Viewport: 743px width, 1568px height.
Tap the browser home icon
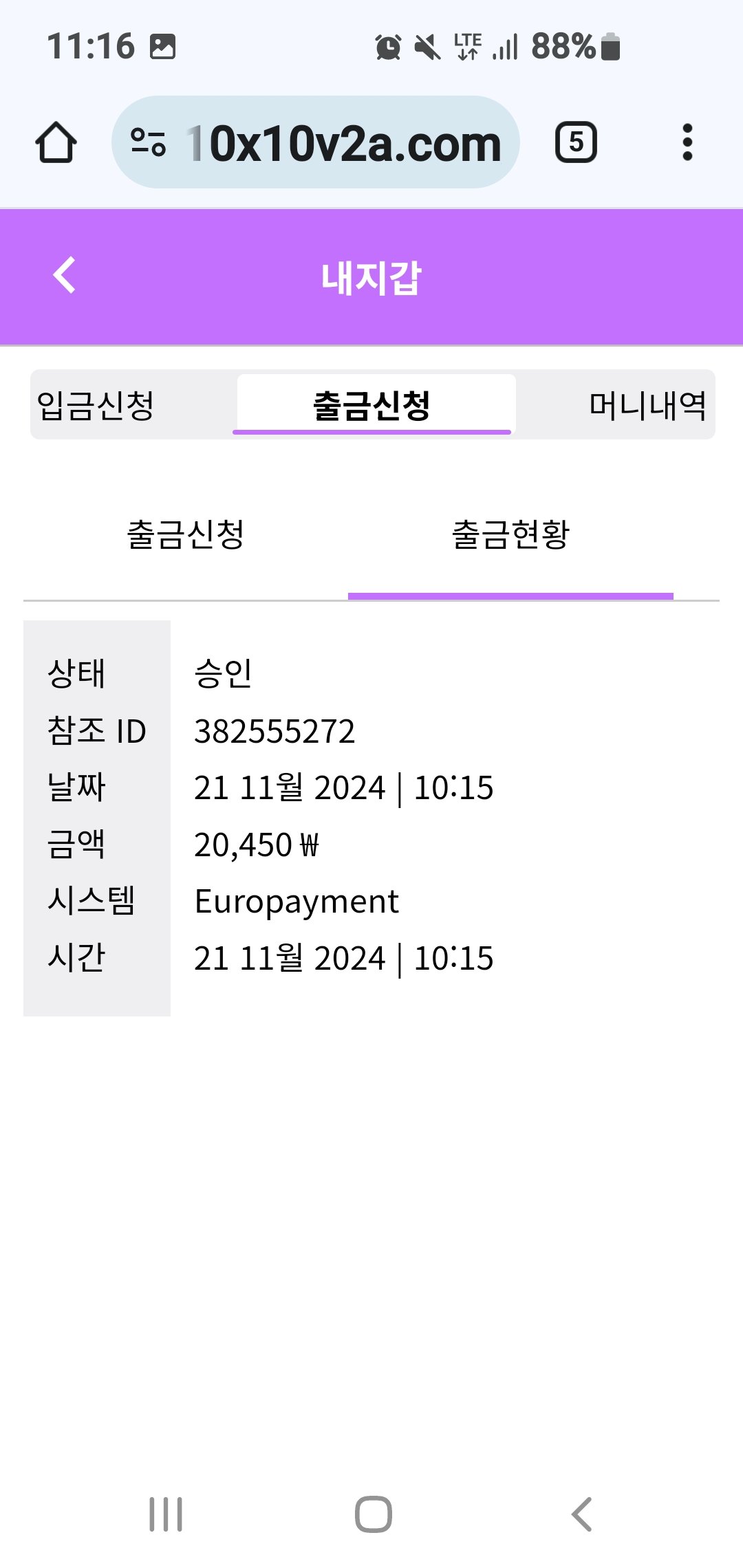click(x=56, y=142)
